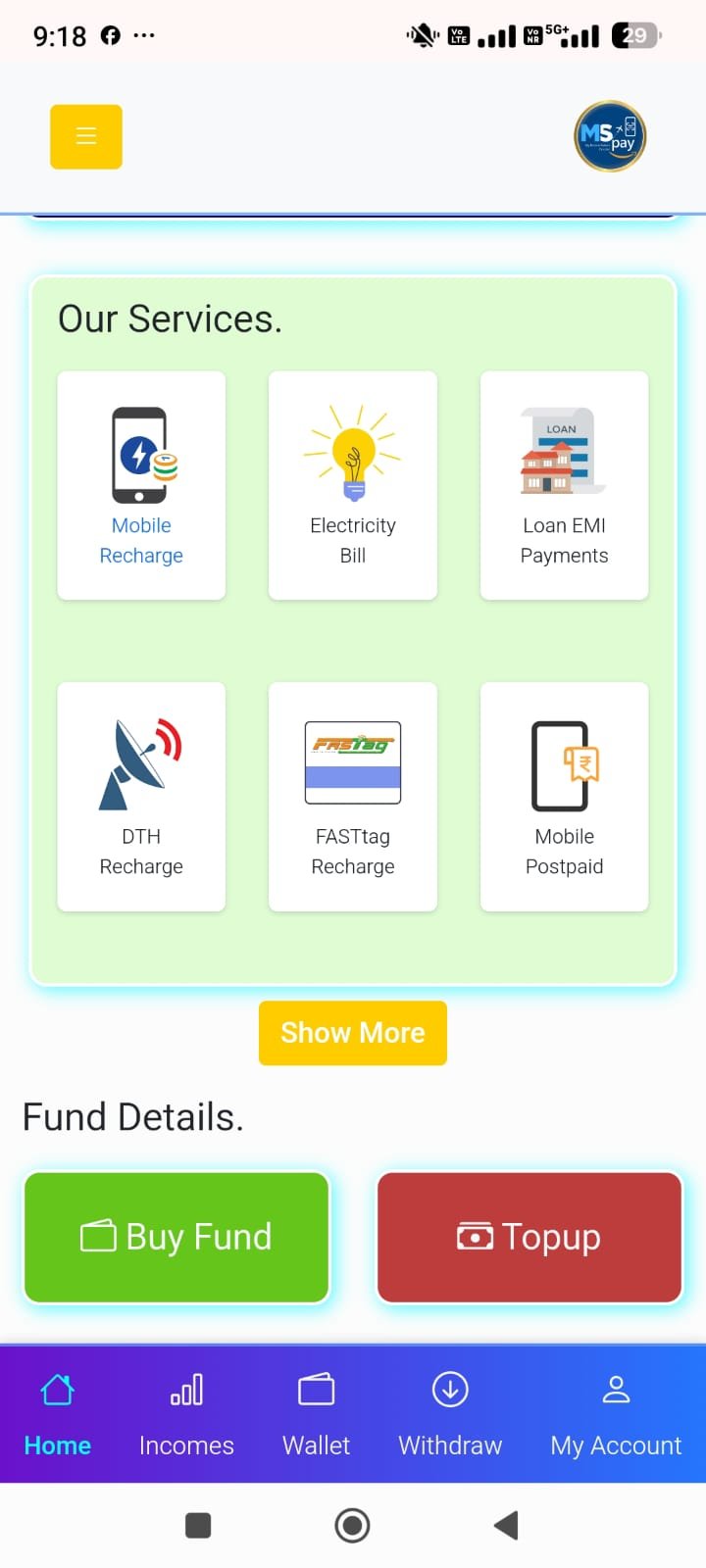Open FASTtag Recharge
The width and height of the screenshot is (706, 1568).
[x=353, y=797]
